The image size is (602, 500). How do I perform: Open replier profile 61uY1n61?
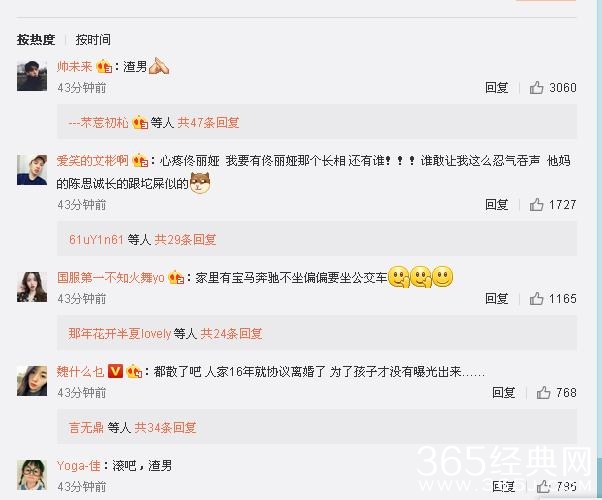(x=96, y=240)
